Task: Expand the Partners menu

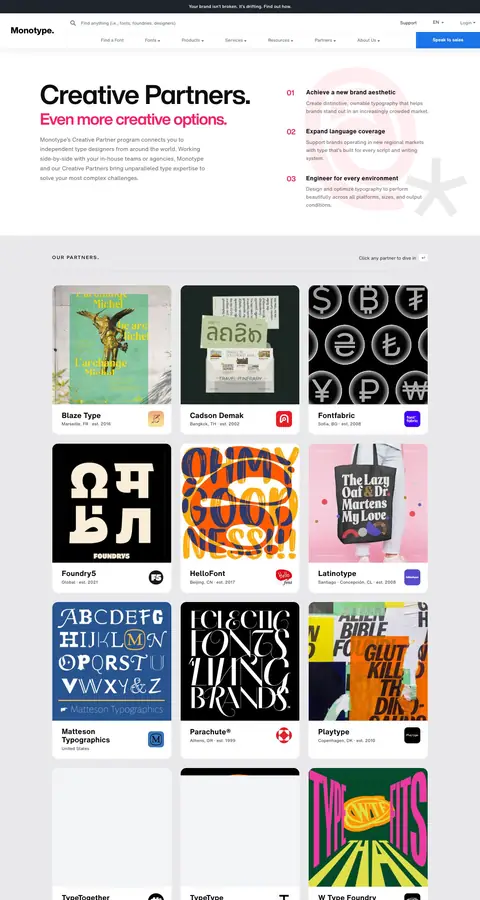Action: (x=325, y=40)
